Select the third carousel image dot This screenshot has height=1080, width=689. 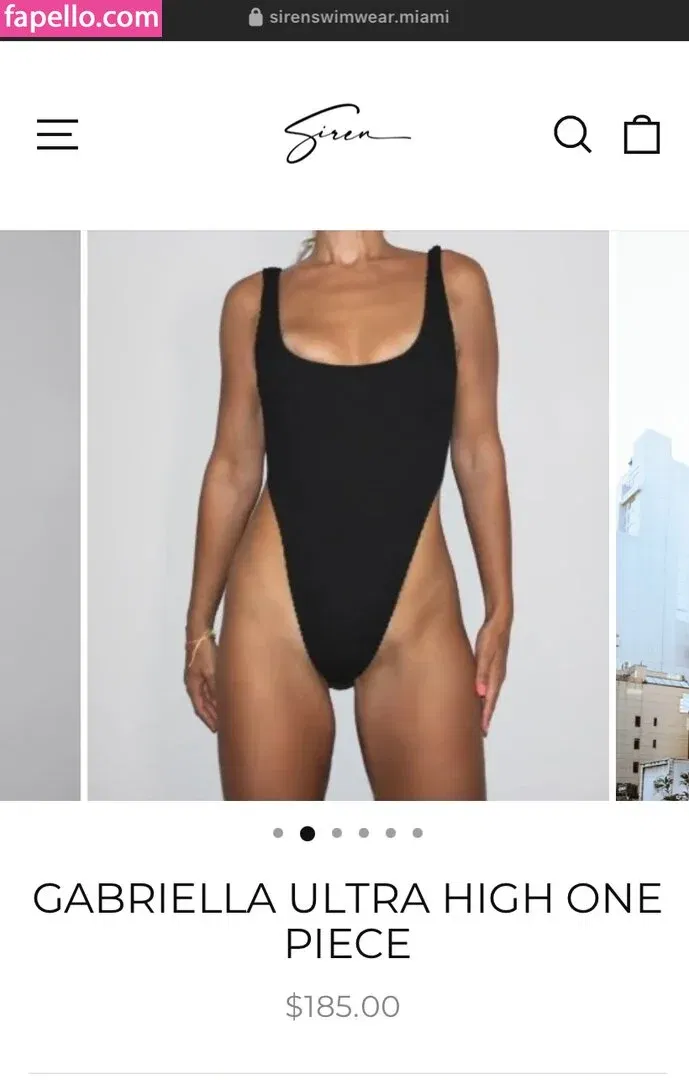click(337, 833)
